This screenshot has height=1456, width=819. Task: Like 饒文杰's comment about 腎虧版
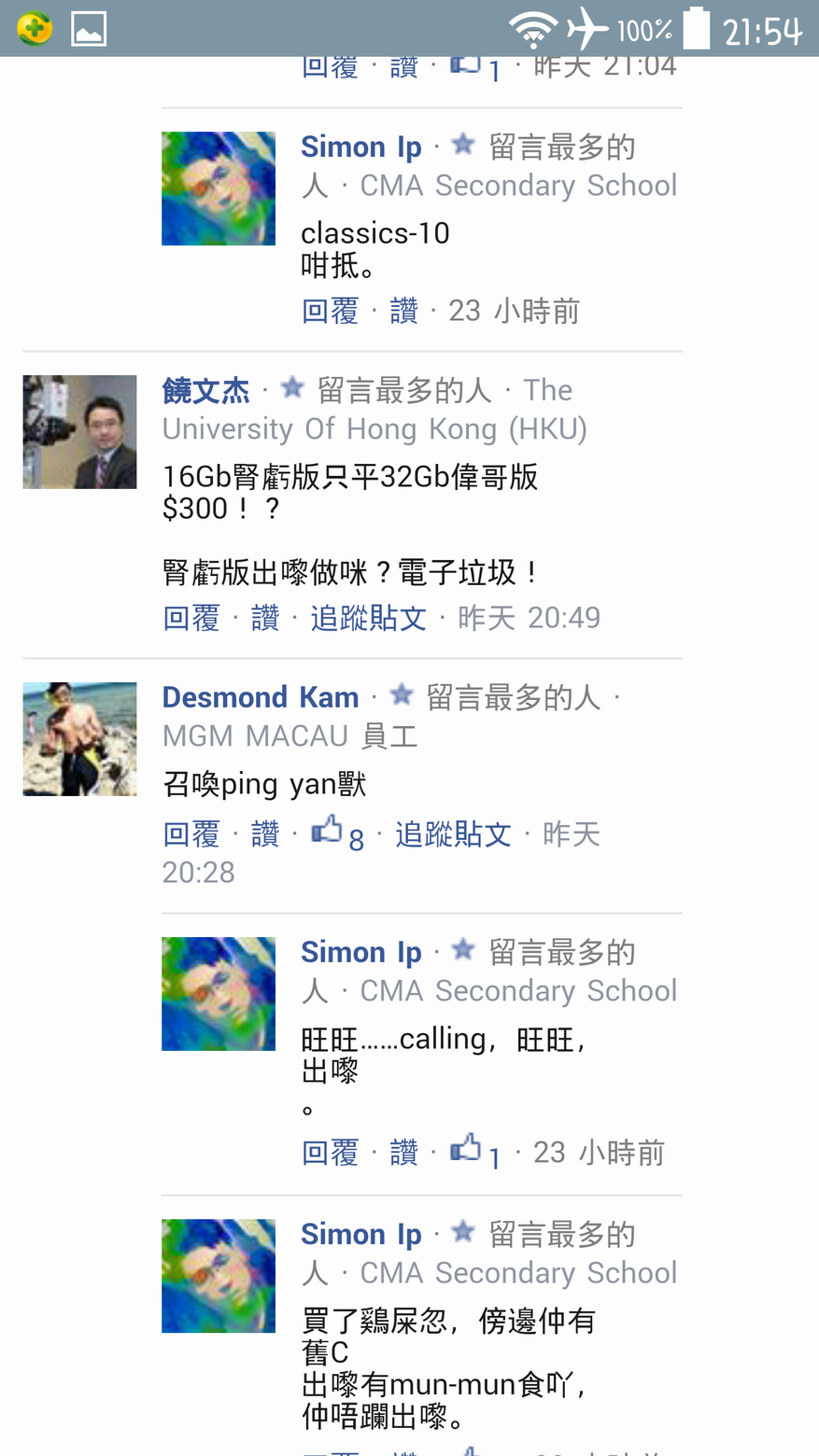[265, 618]
